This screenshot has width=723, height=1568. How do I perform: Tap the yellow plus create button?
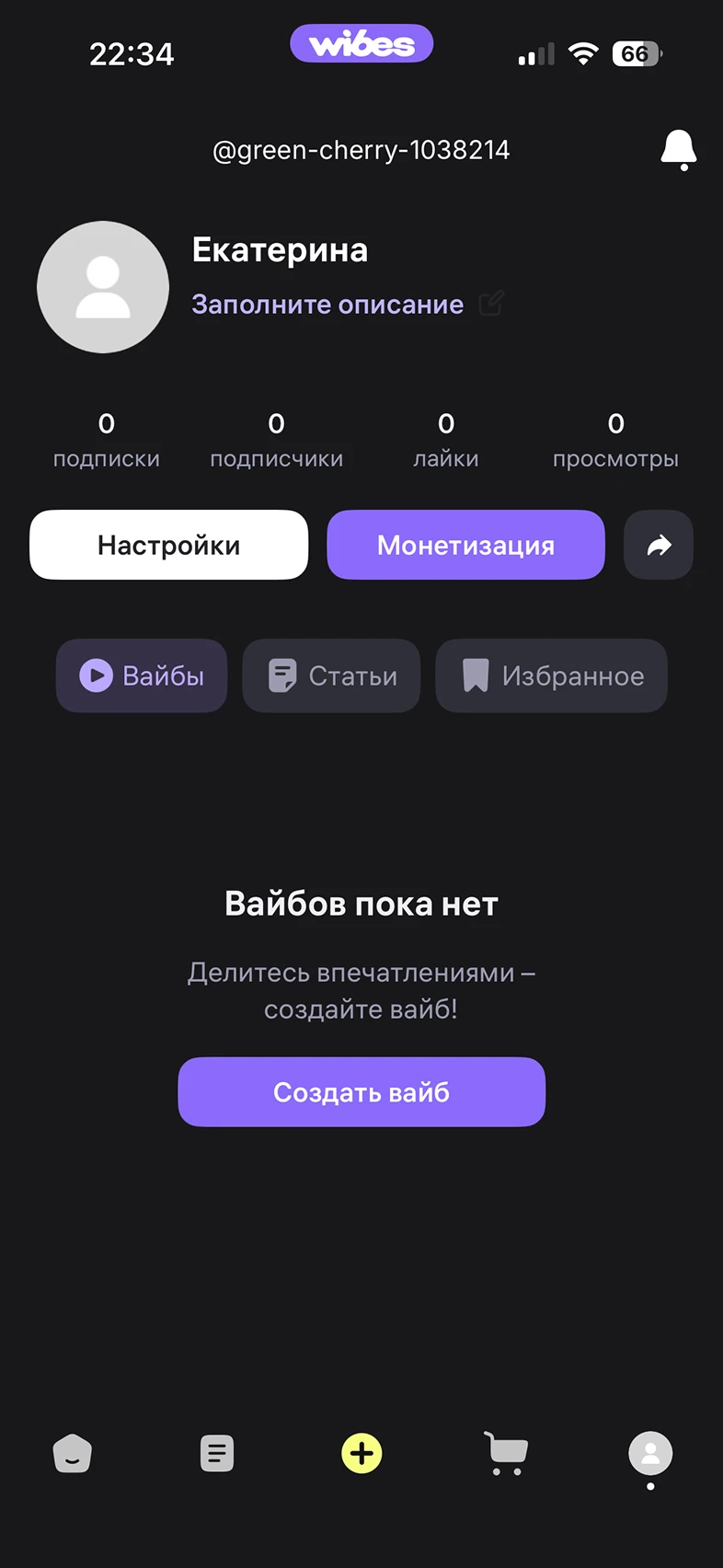pyautogui.click(x=361, y=1454)
